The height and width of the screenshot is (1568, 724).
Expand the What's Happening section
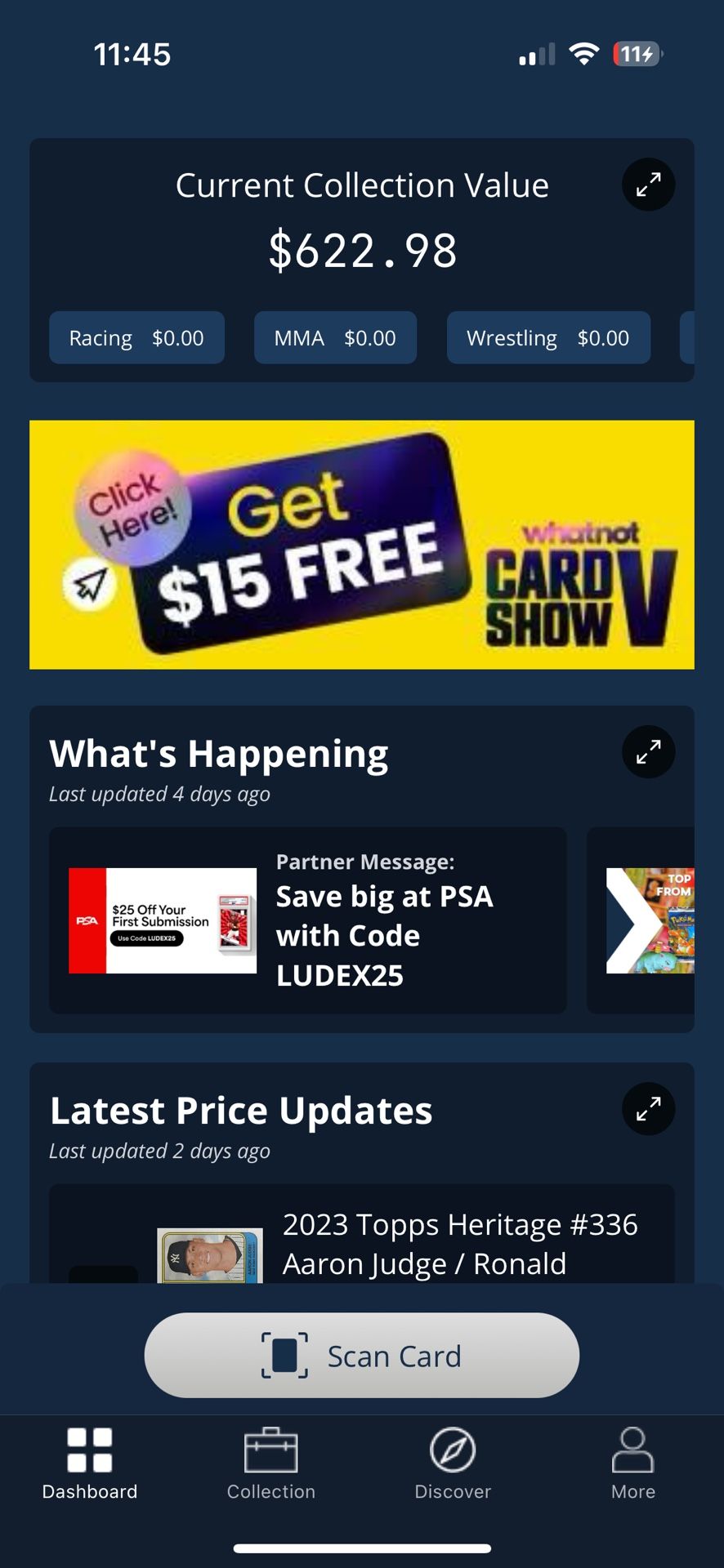[648, 751]
